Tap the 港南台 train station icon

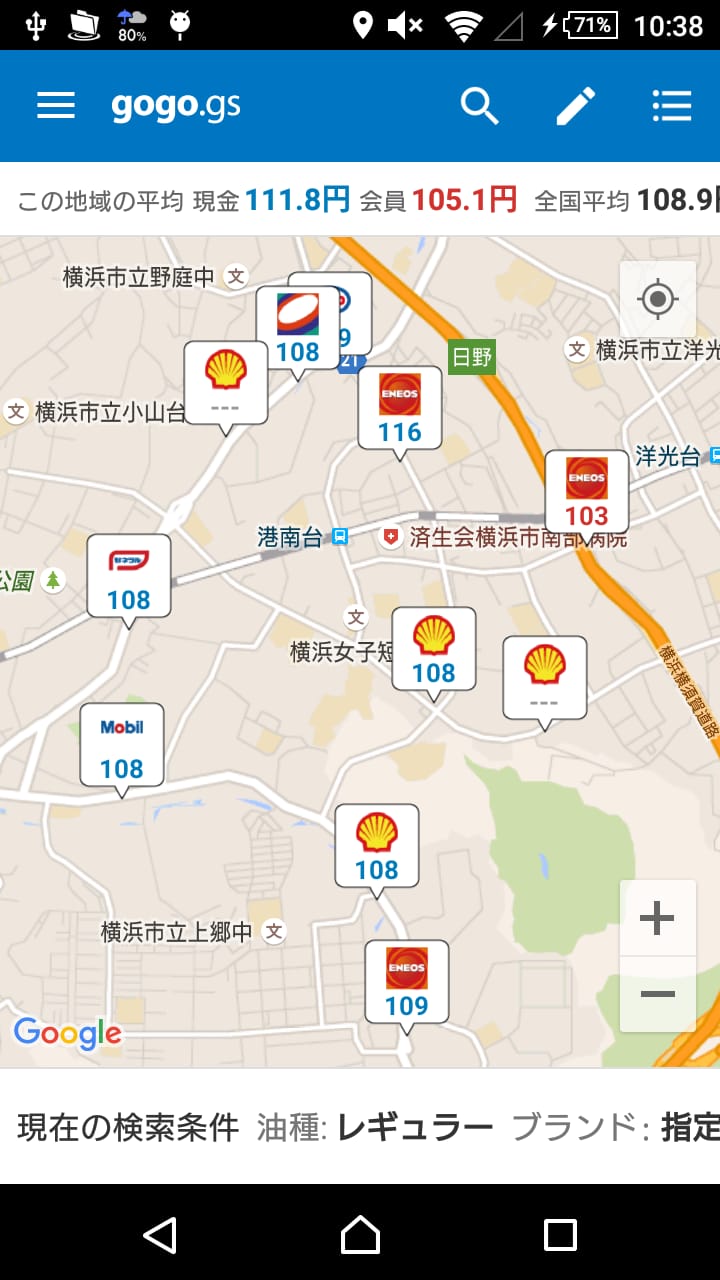[x=340, y=537]
